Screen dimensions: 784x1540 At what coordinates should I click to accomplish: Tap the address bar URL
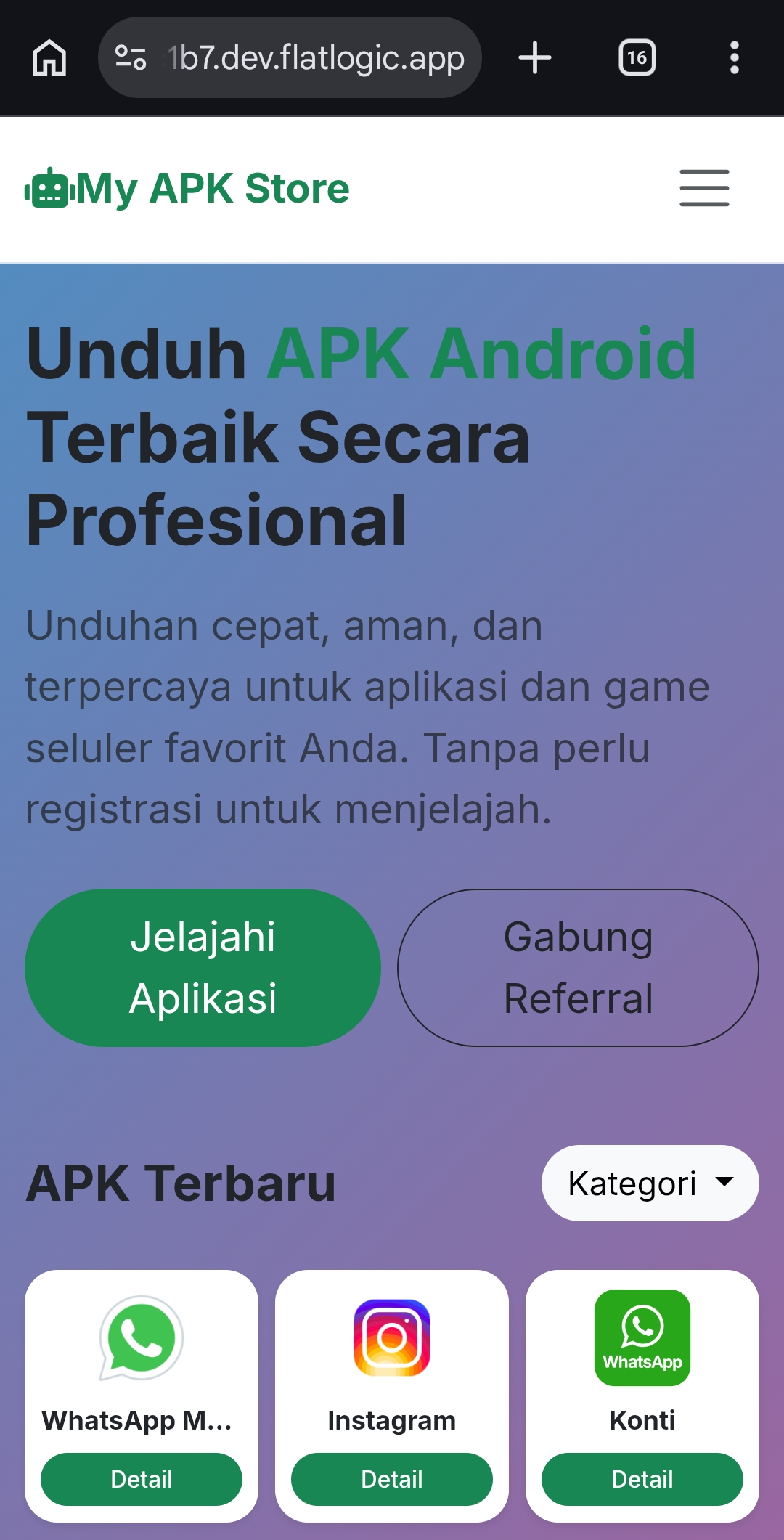click(316, 57)
